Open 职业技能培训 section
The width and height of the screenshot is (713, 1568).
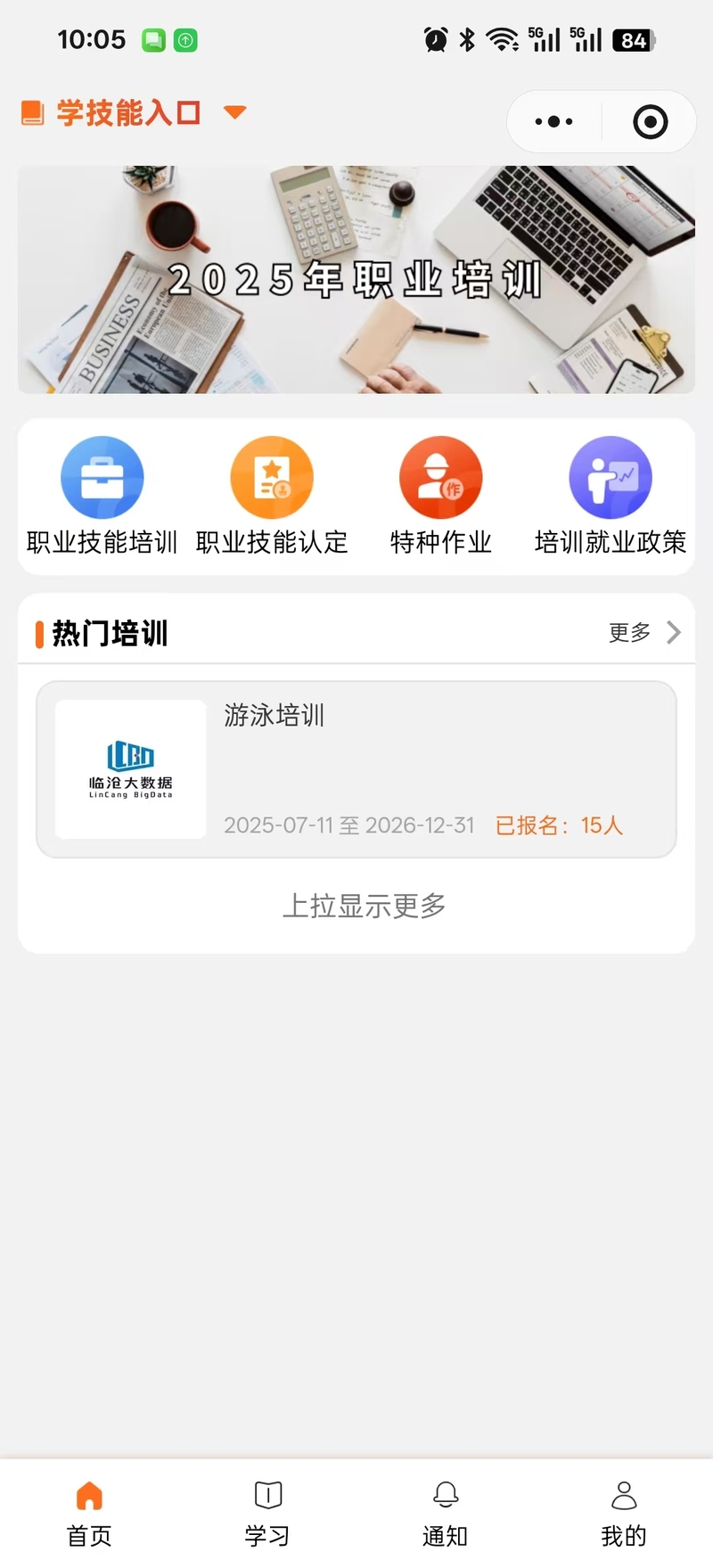(102, 496)
